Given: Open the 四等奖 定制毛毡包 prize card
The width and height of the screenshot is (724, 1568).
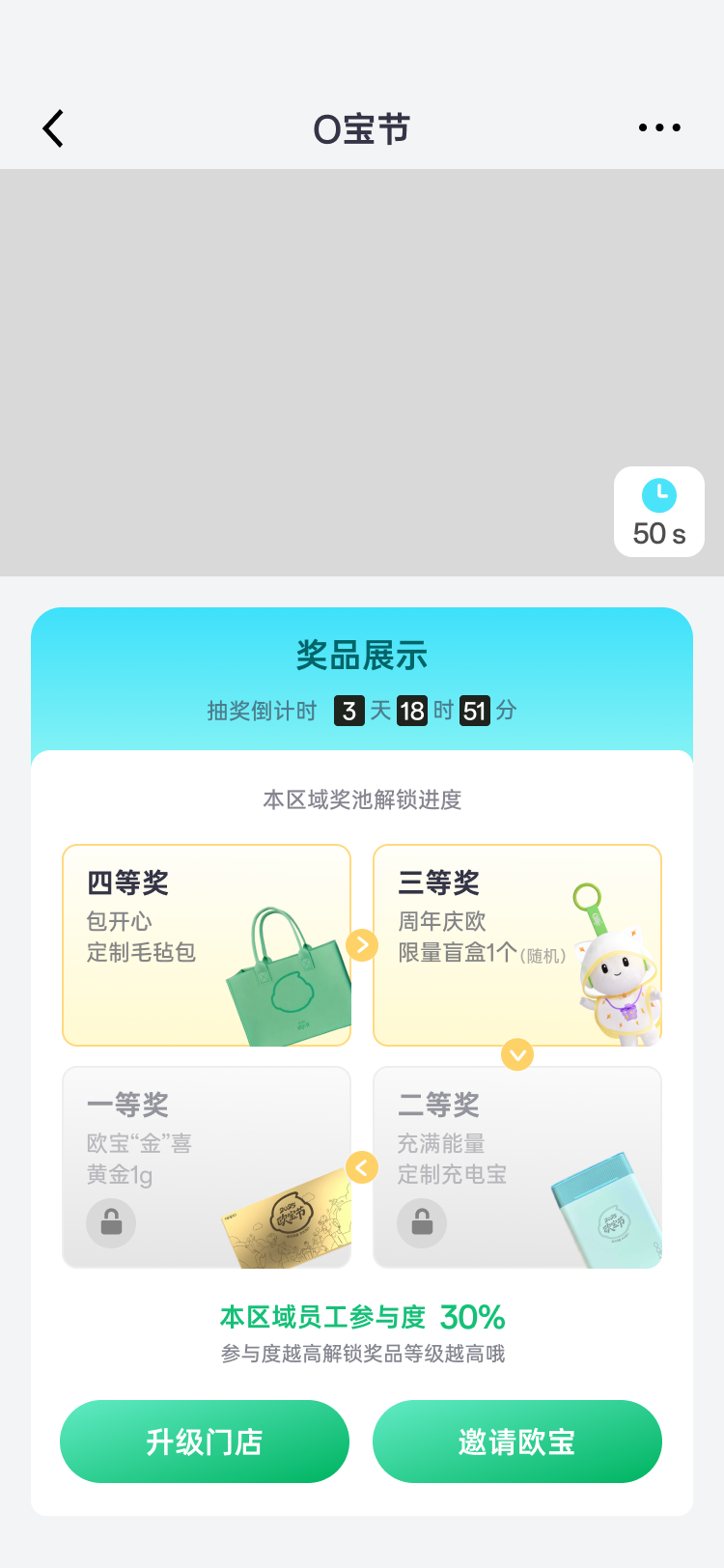Looking at the screenshot, I should 207,945.
